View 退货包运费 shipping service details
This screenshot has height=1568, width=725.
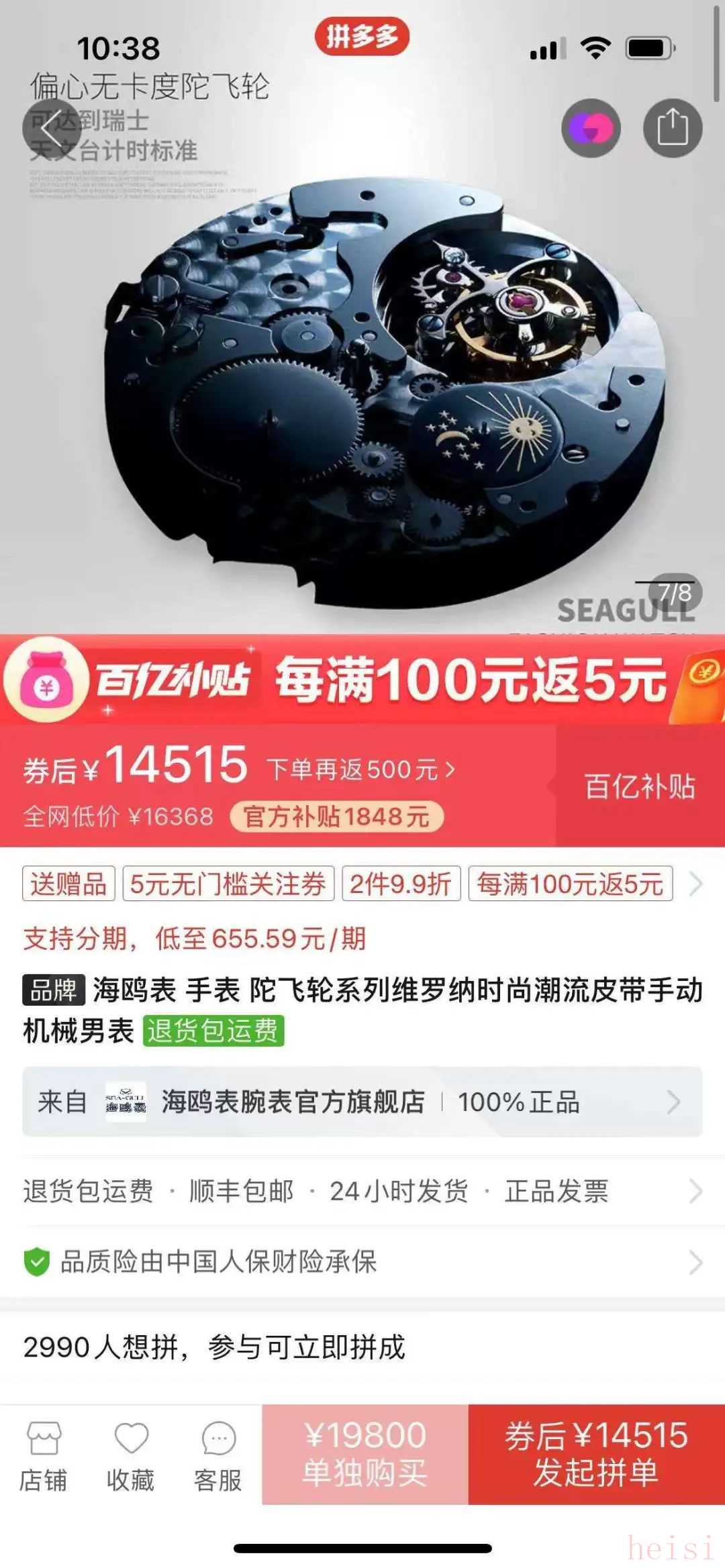pyautogui.click(x=362, y=1192)
